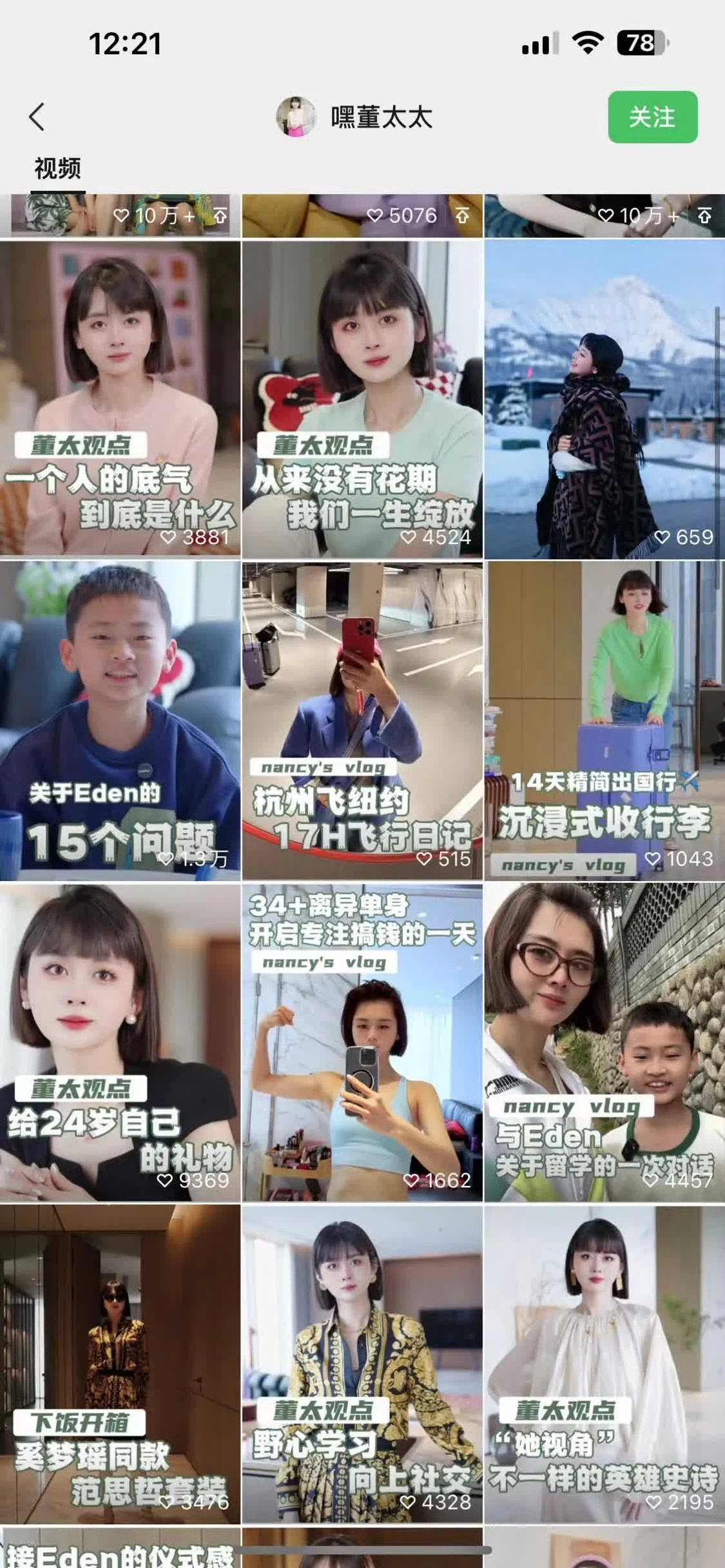
Task: Open the snowy mountain video with 659 likes
Action: click(604, 398)
